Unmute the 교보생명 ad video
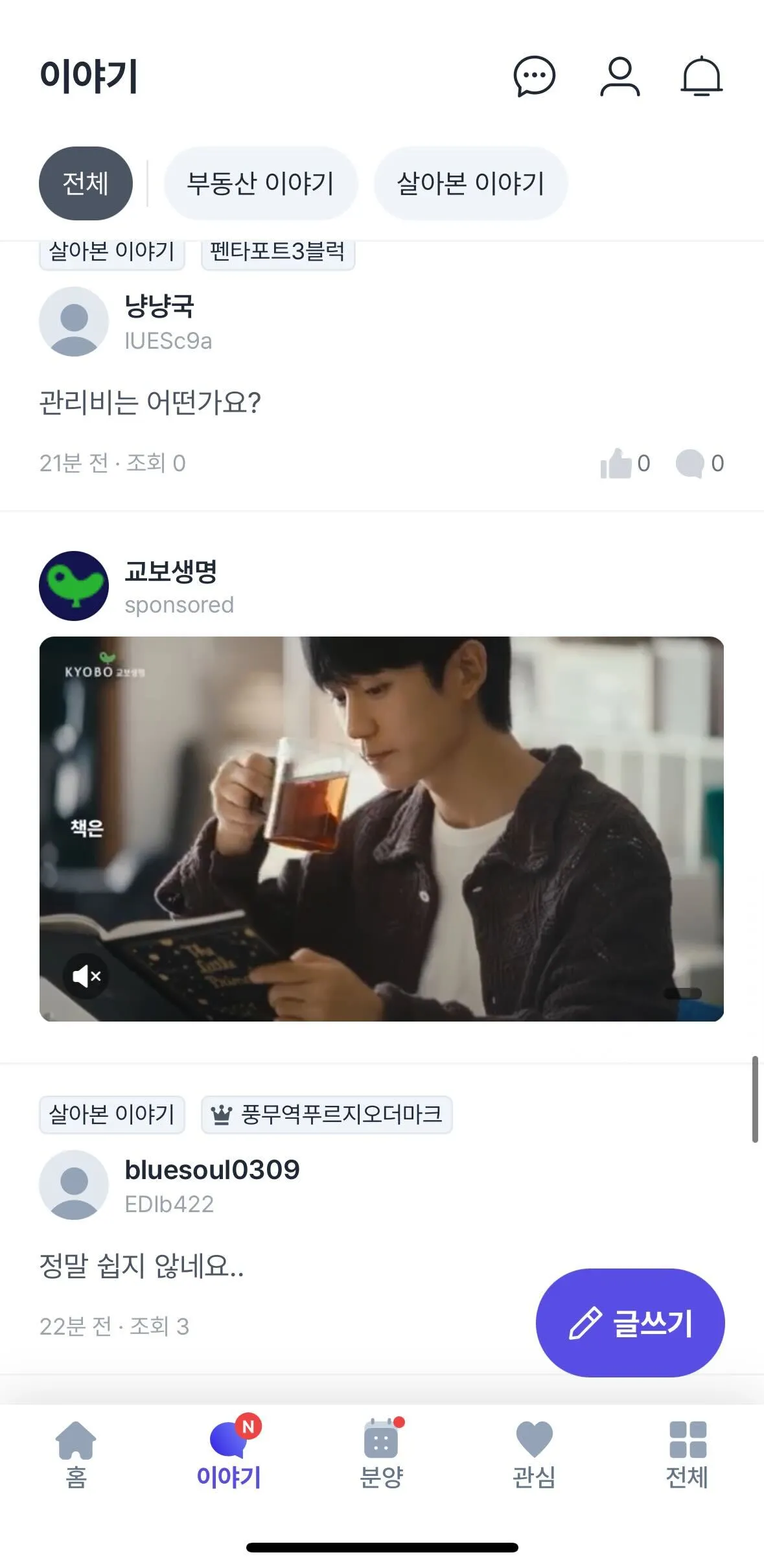Image resolution: width=764 pixels, height=1568 pixels. tap(86, 976)
